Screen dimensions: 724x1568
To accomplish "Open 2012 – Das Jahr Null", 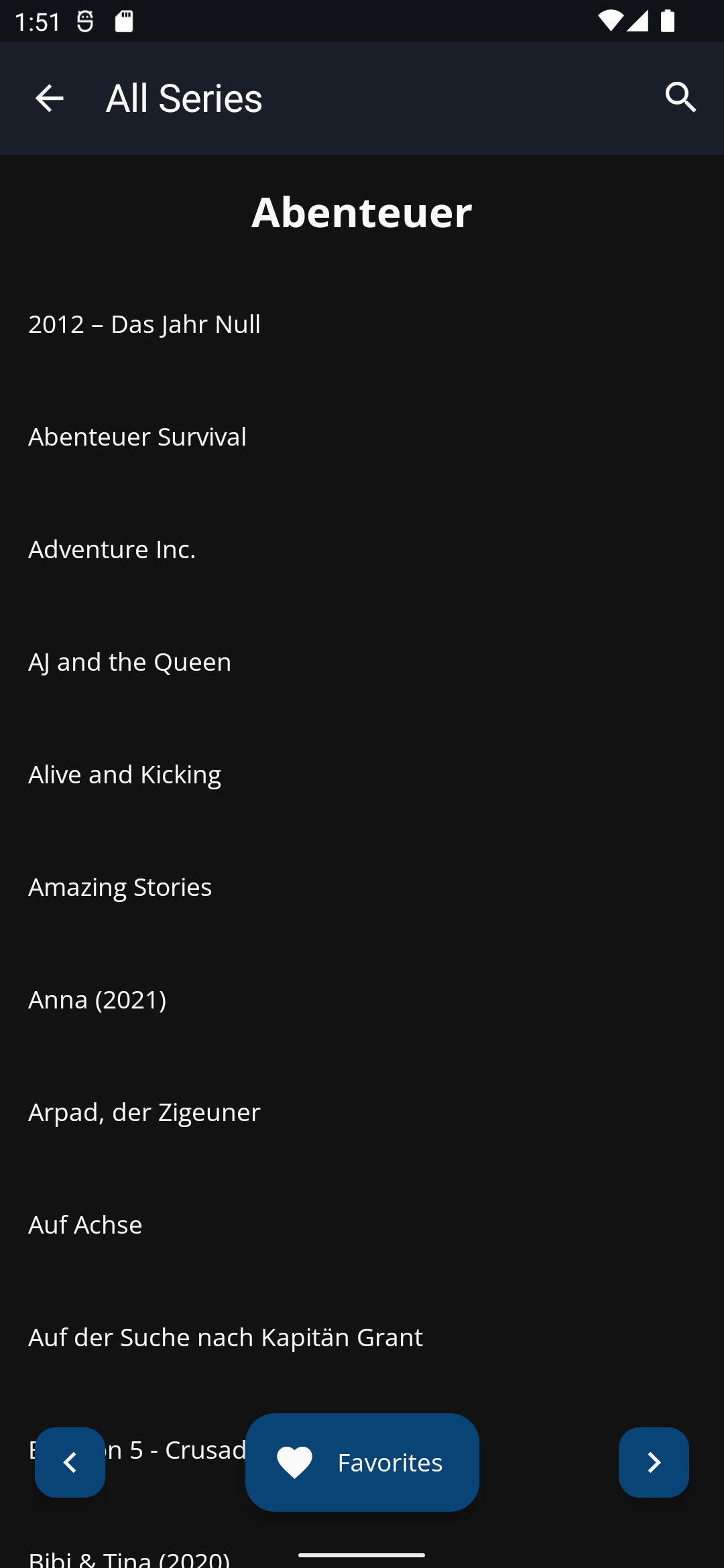I will click(362, 324).
